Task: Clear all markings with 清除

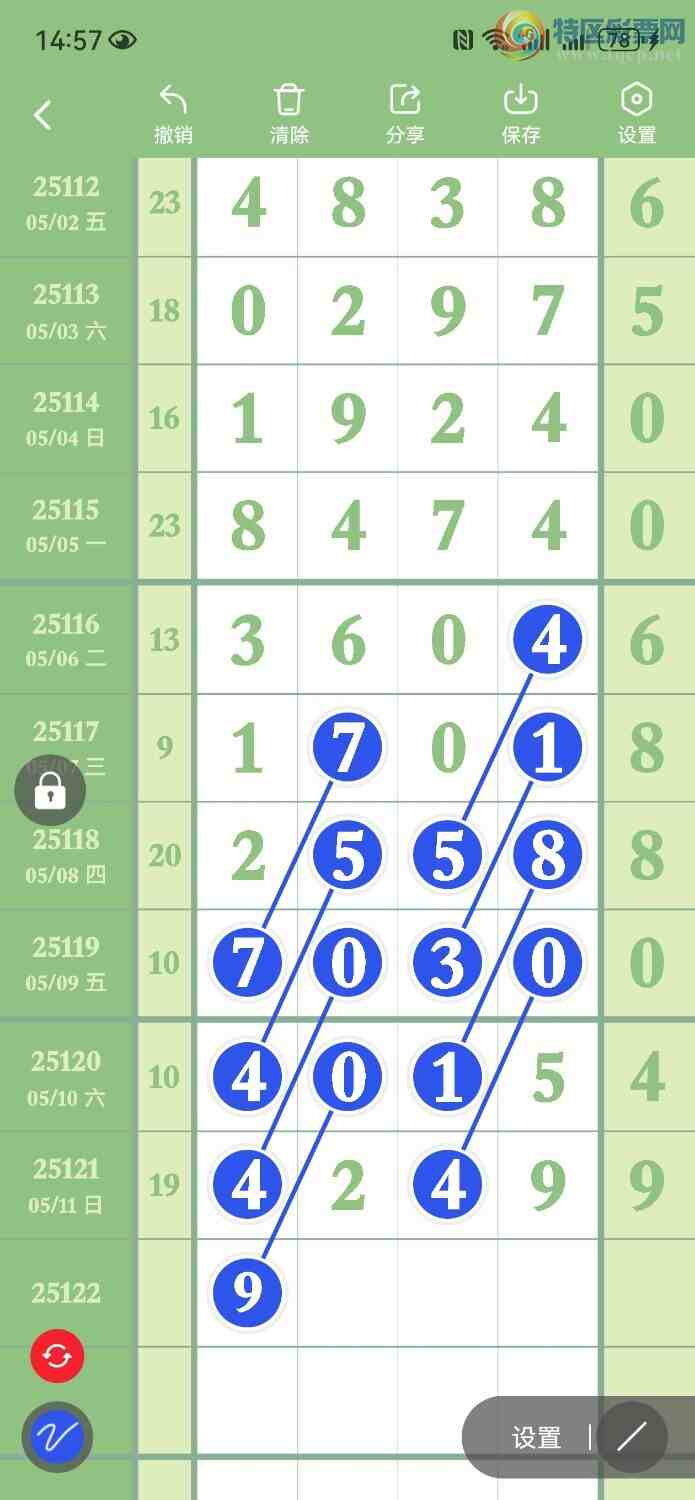Action: pyautogui.click(x=289, y=114)
